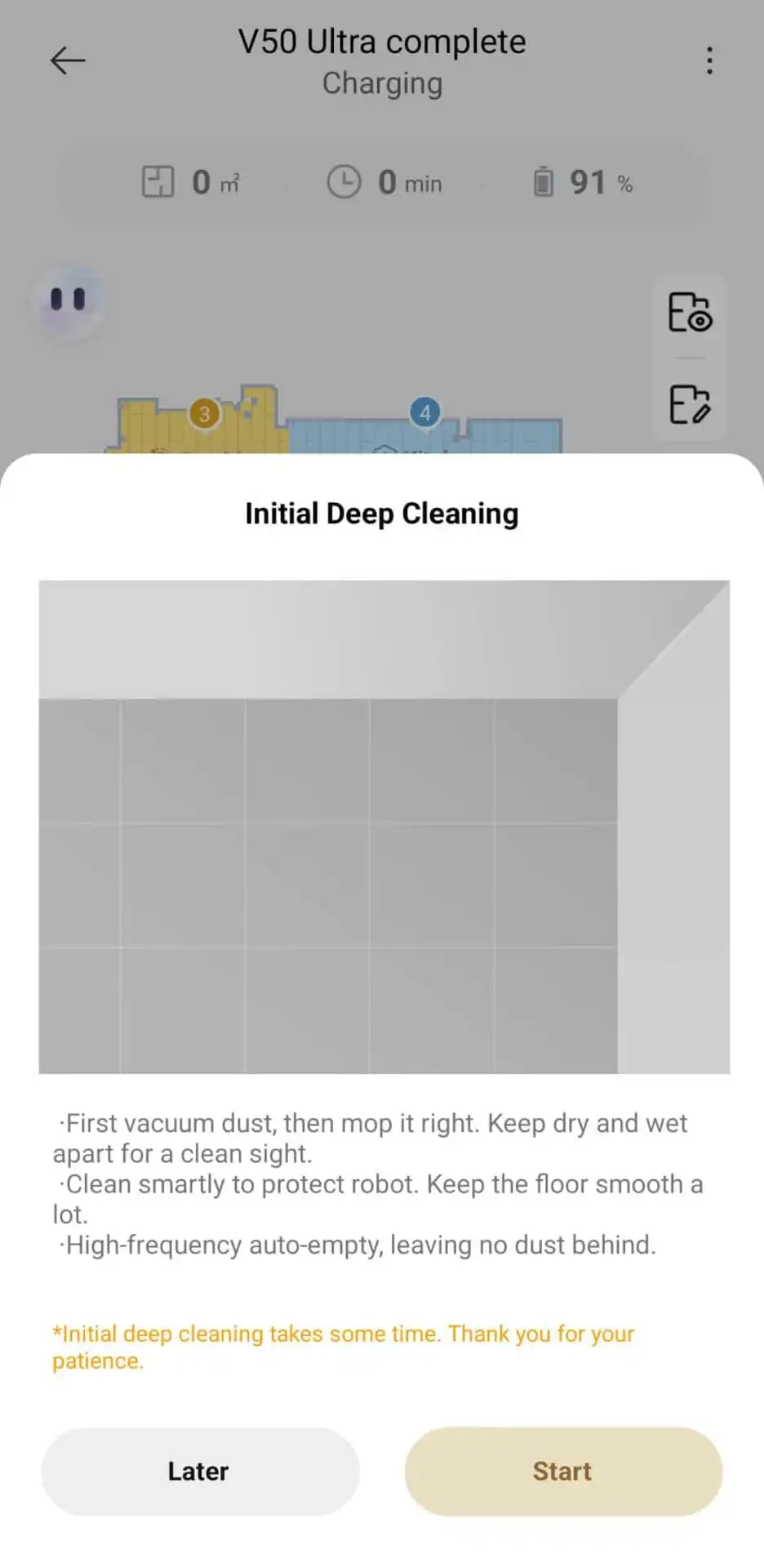
Task: Choose Later to postpone deep cleaning
Action: [x=200, y=1471]
